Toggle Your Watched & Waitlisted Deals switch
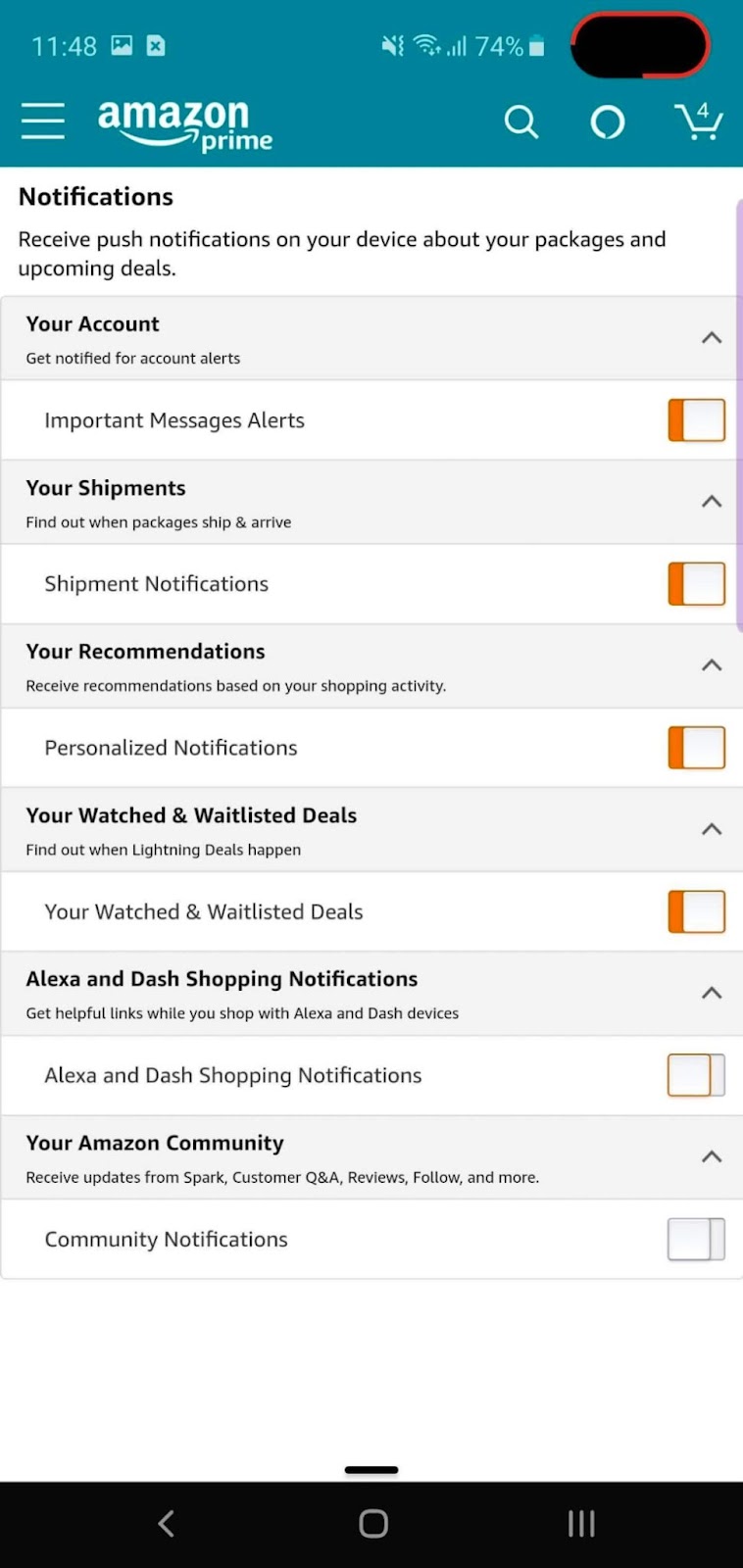This screenshot has height=1568, width=743. (x=696, y=911)
